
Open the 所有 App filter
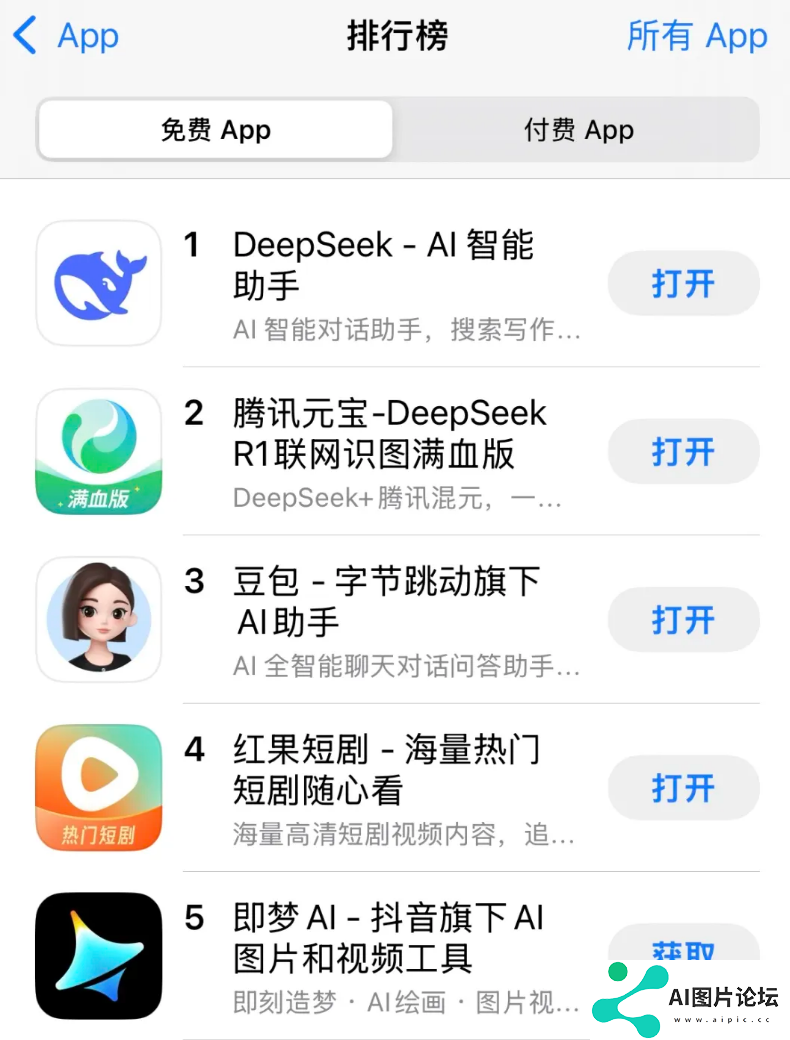pyautogui.click(x=697, y=37)
